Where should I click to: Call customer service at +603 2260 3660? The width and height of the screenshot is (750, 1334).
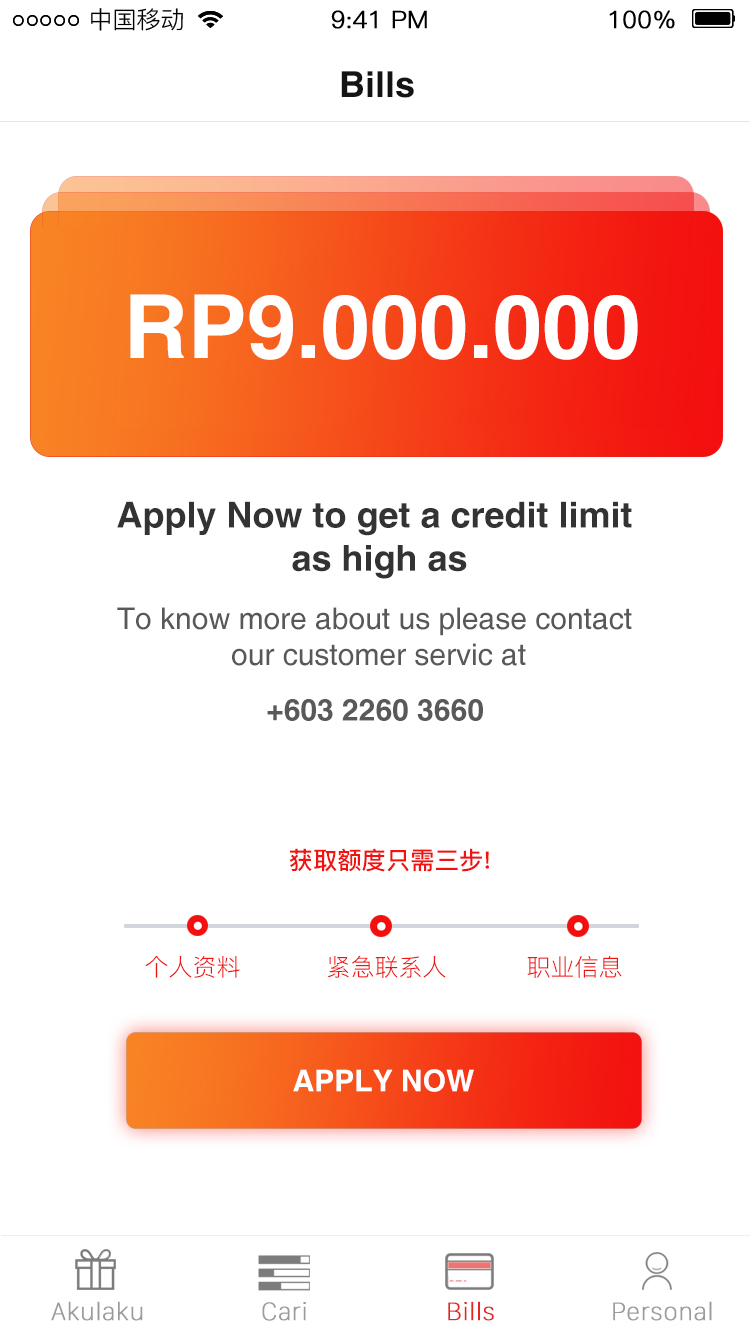375,711
